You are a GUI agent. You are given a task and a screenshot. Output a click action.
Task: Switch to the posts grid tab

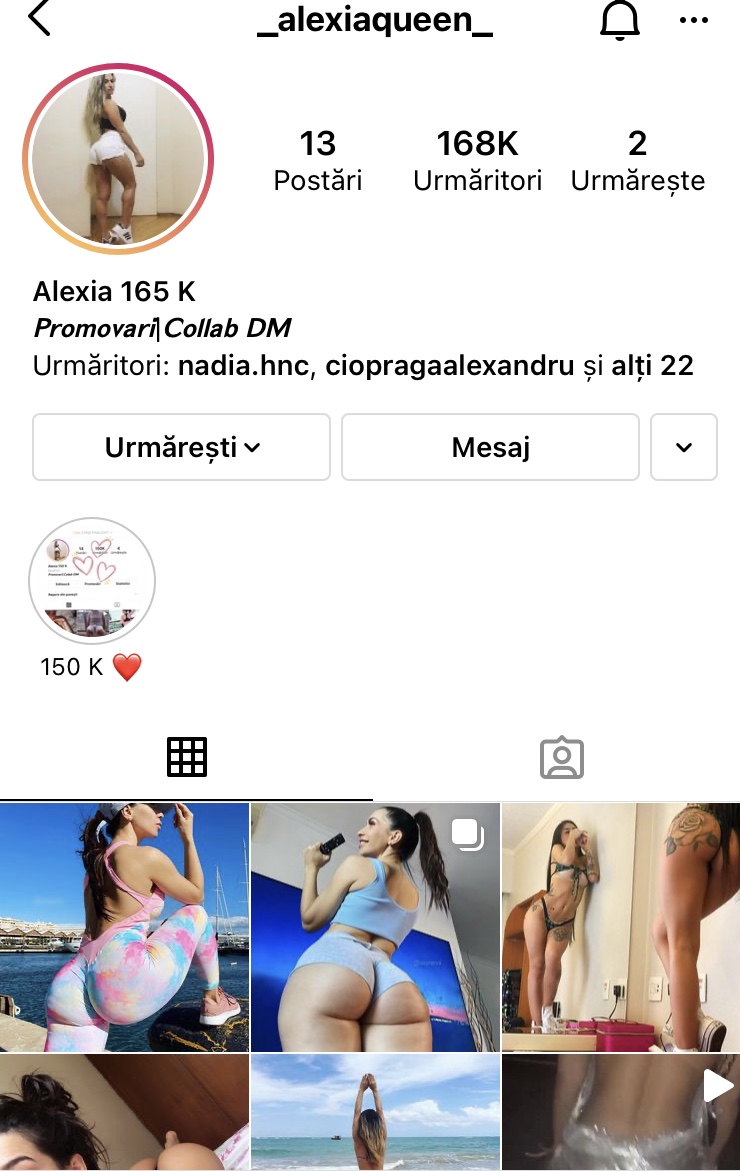[186, 757]
